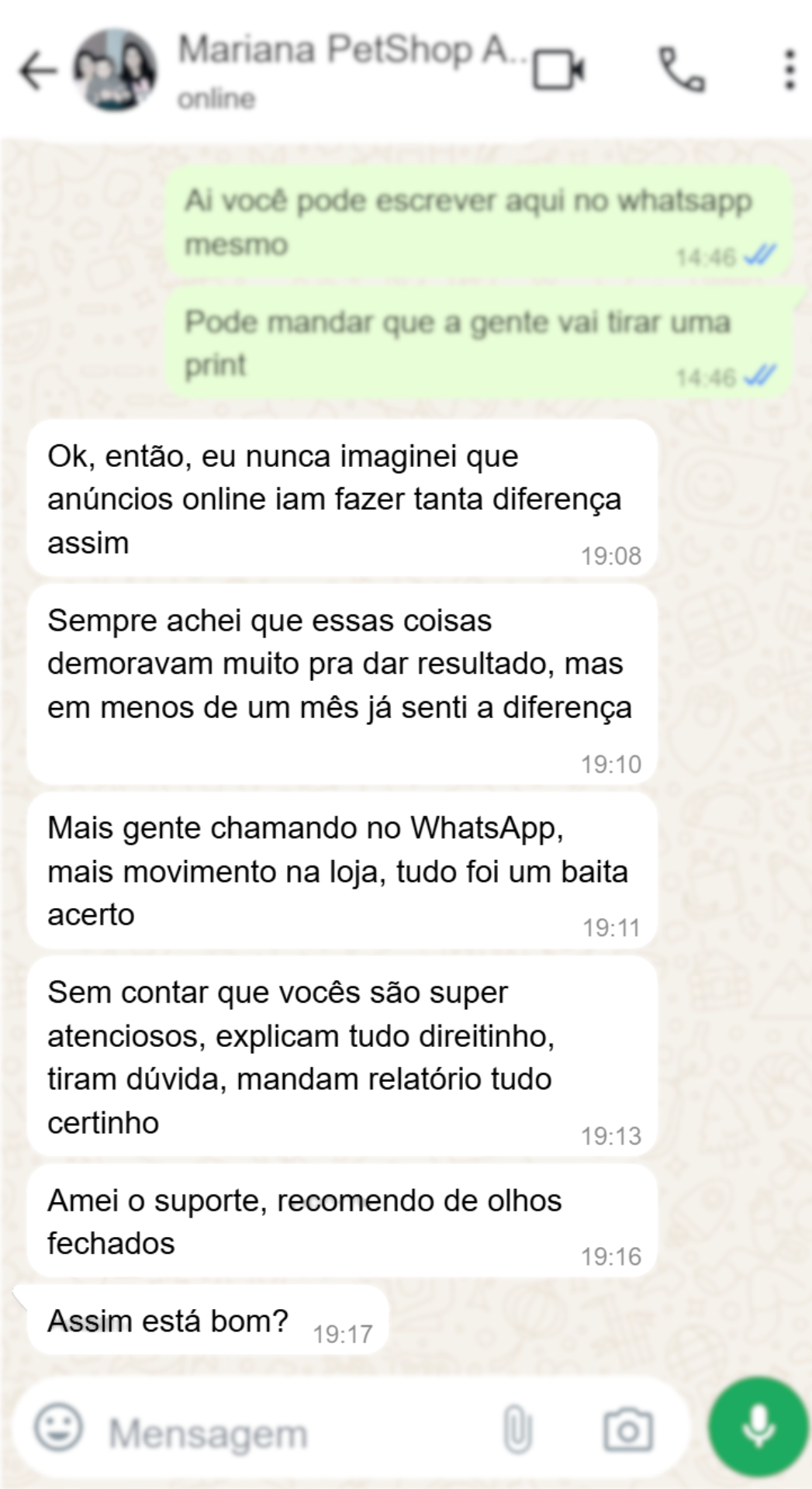Open the overflow menu
The width and height of the screenshot is (812, 1489).
pyautogui.click(x=789, y=70)
